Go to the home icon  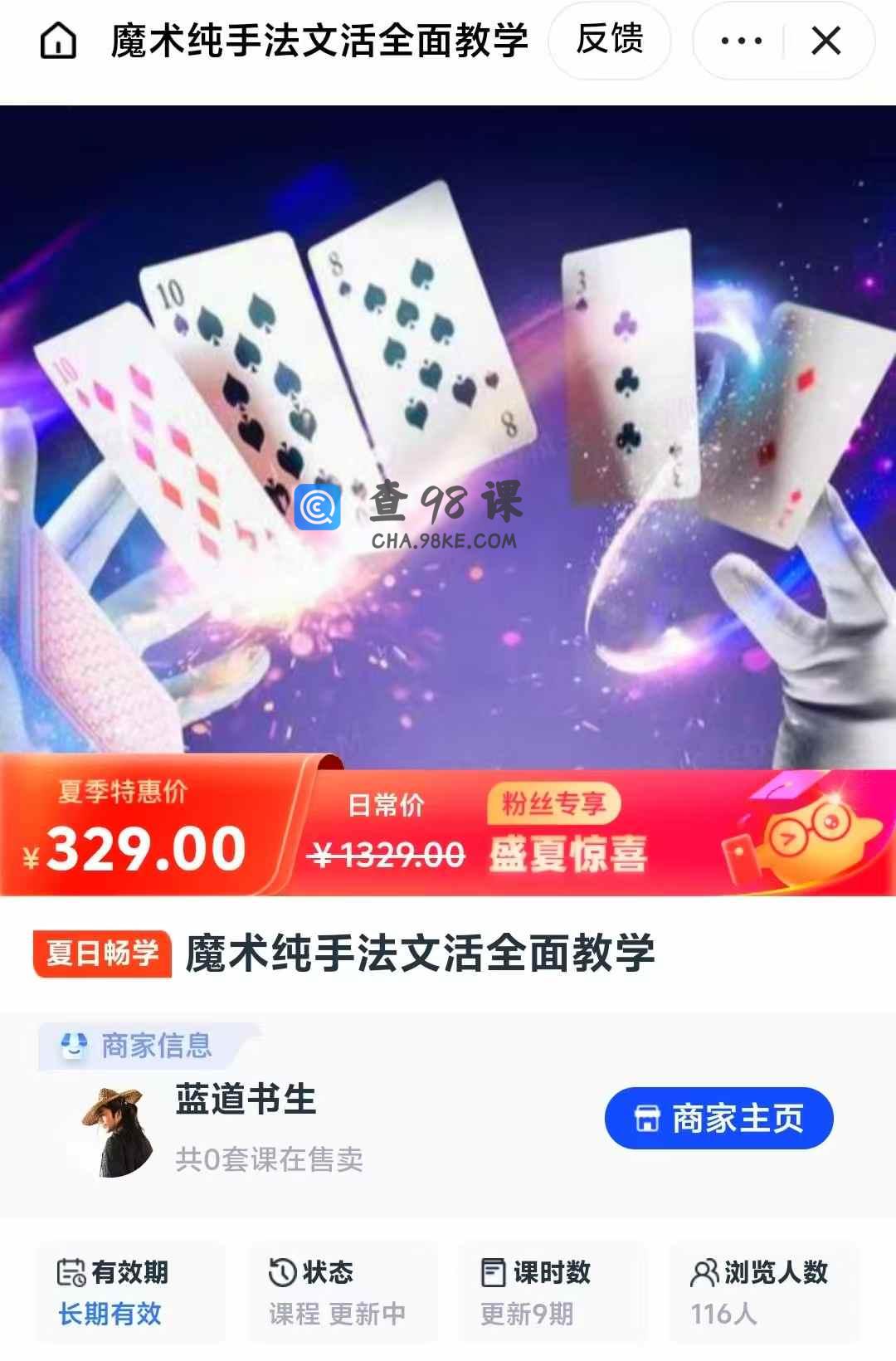(x=58, y=41)
